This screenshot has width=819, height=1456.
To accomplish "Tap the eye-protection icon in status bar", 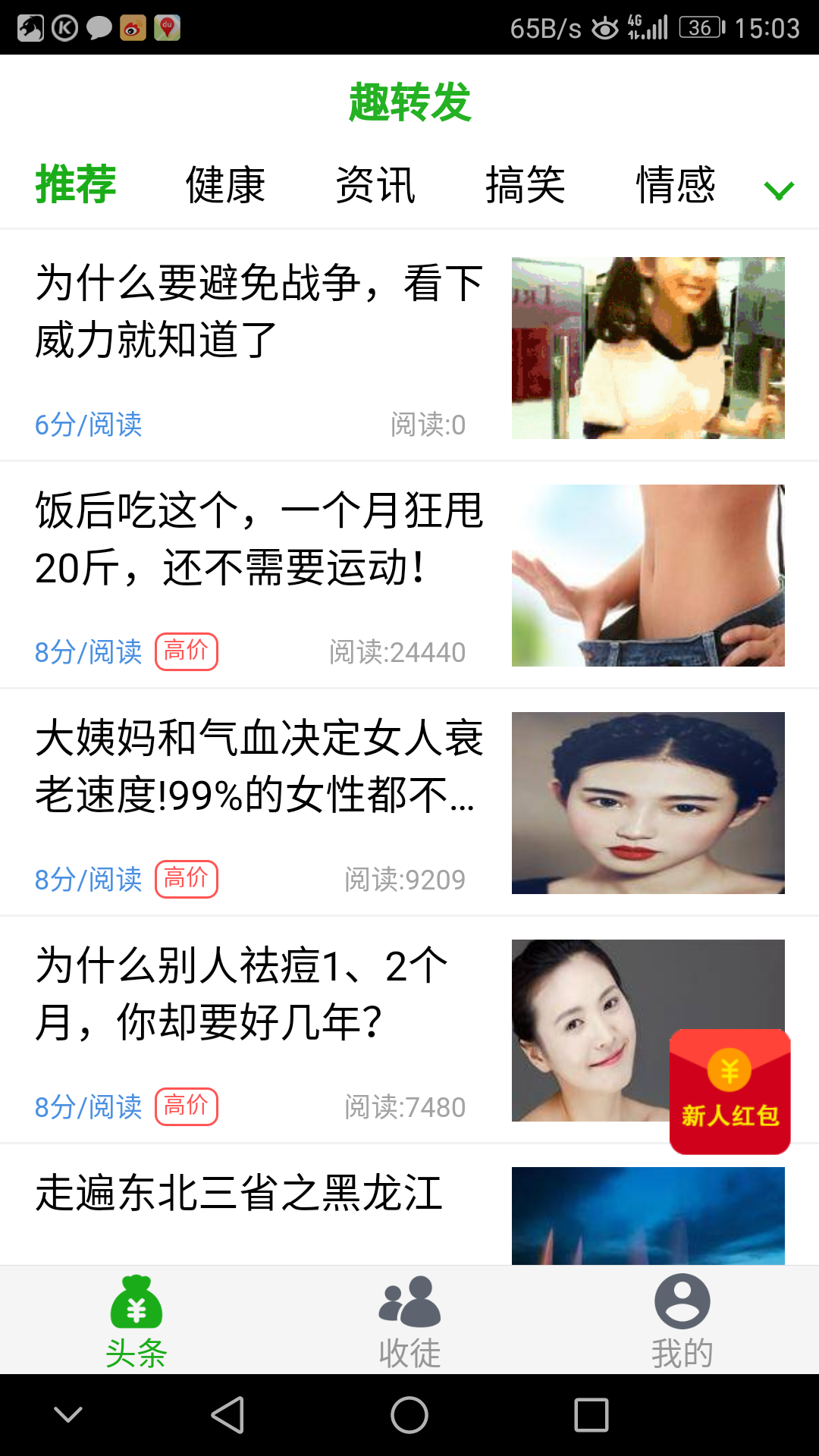I will point(603,25).
